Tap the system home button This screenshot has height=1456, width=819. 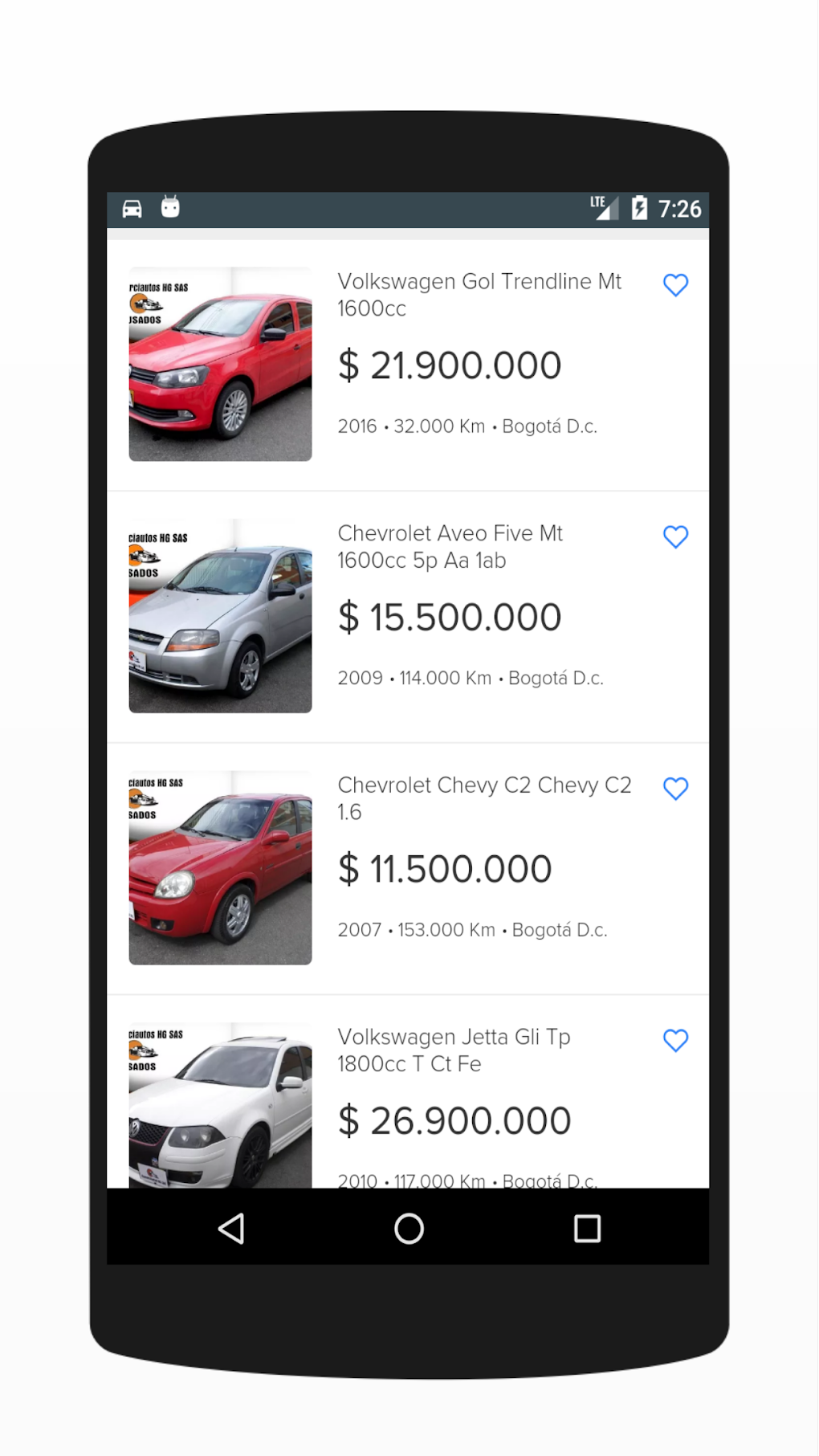(x=409, y=1228)
